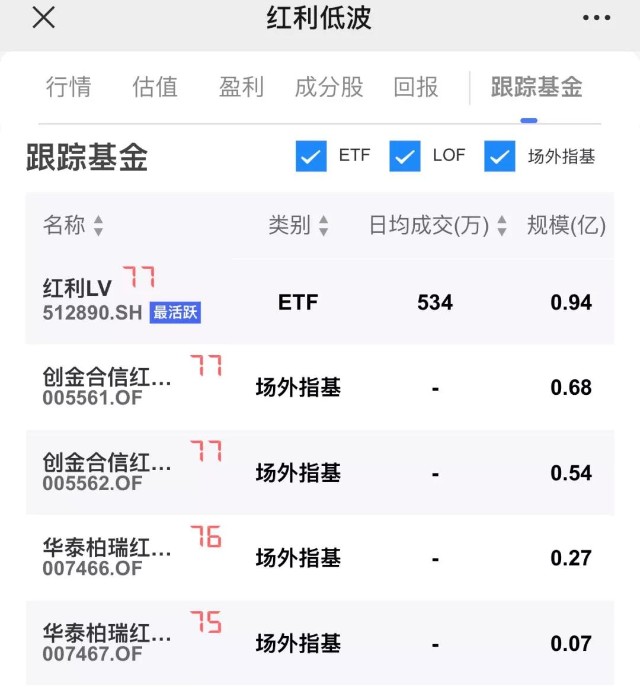
Task: Uncheck the 场外指基 filter checkbox
Action: coord(499,156)
